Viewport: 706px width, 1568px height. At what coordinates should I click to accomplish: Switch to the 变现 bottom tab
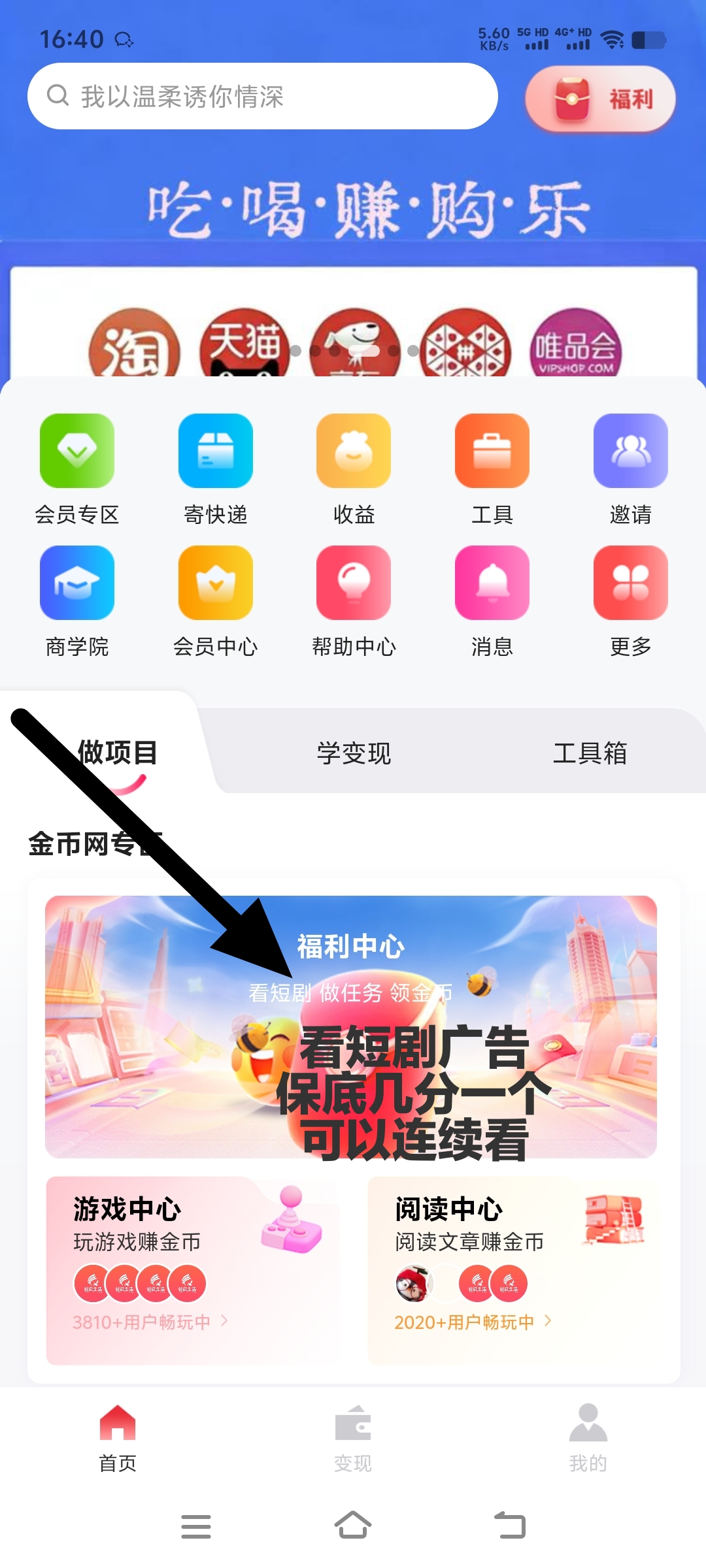pyautogui.click(x=353, y=1437)
